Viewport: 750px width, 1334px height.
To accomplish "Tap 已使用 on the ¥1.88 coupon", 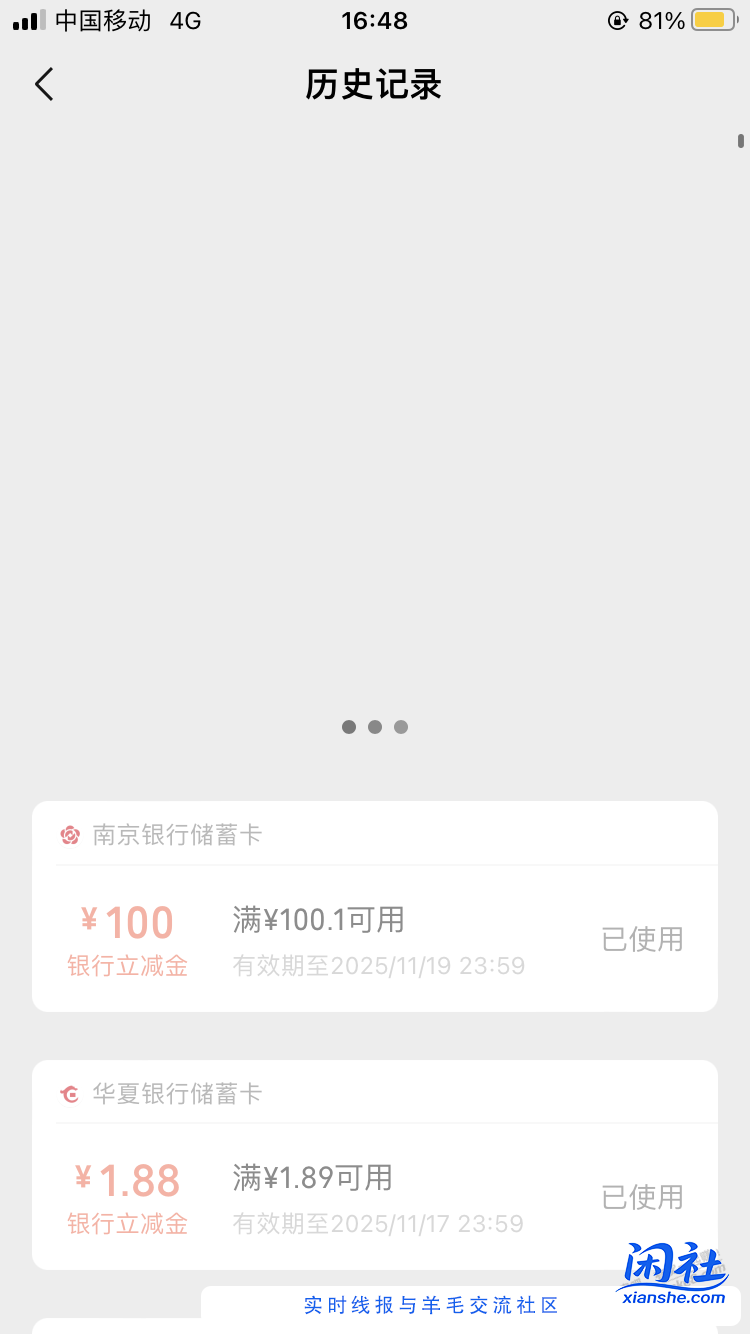I will (642, 1198).
